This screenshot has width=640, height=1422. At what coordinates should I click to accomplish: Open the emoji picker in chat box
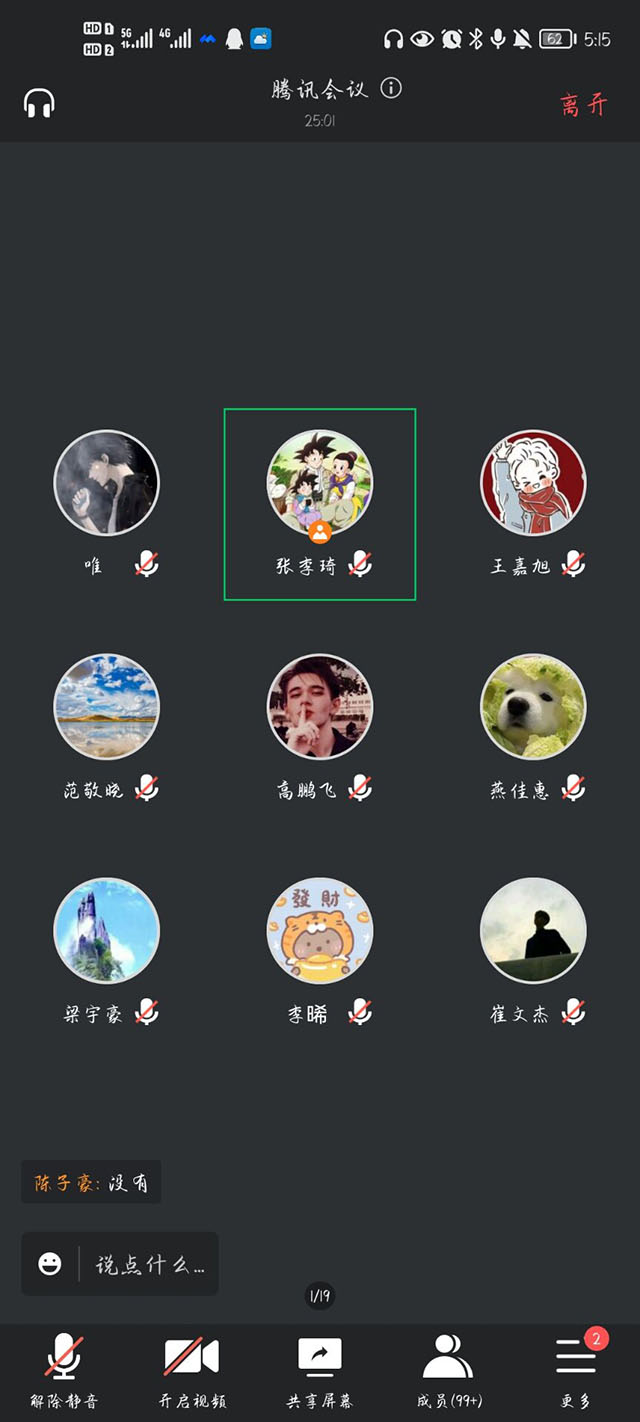click(50, 1264)
